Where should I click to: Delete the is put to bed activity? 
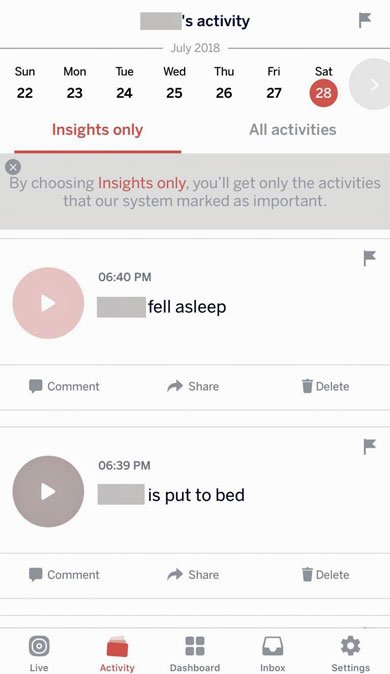pyautogui.click(x=325, y=574)
